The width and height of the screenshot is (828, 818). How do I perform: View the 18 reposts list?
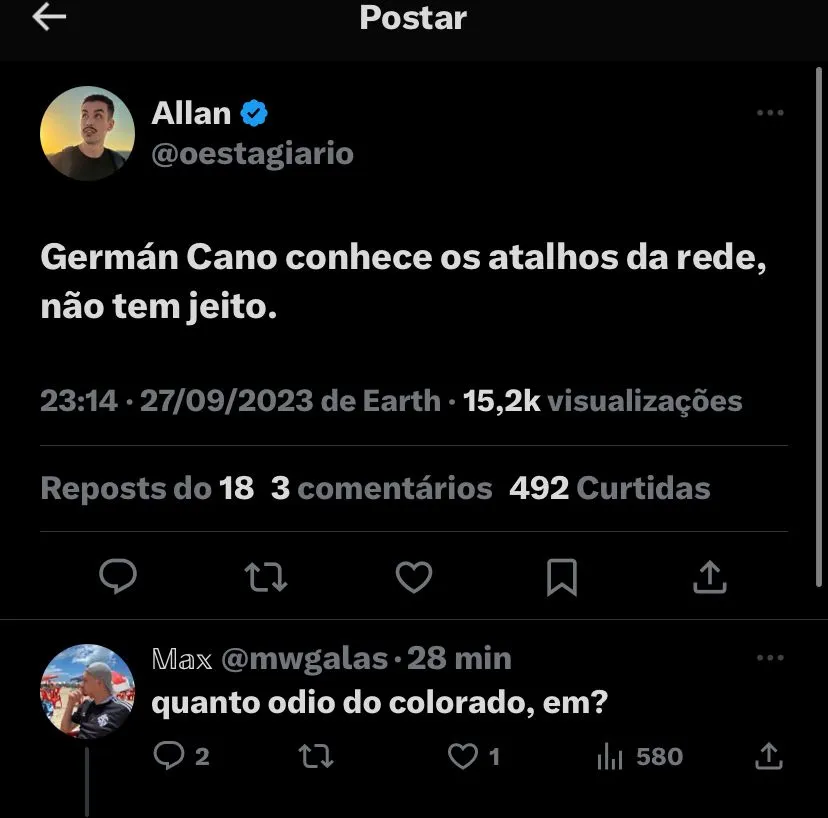[147, 488]
